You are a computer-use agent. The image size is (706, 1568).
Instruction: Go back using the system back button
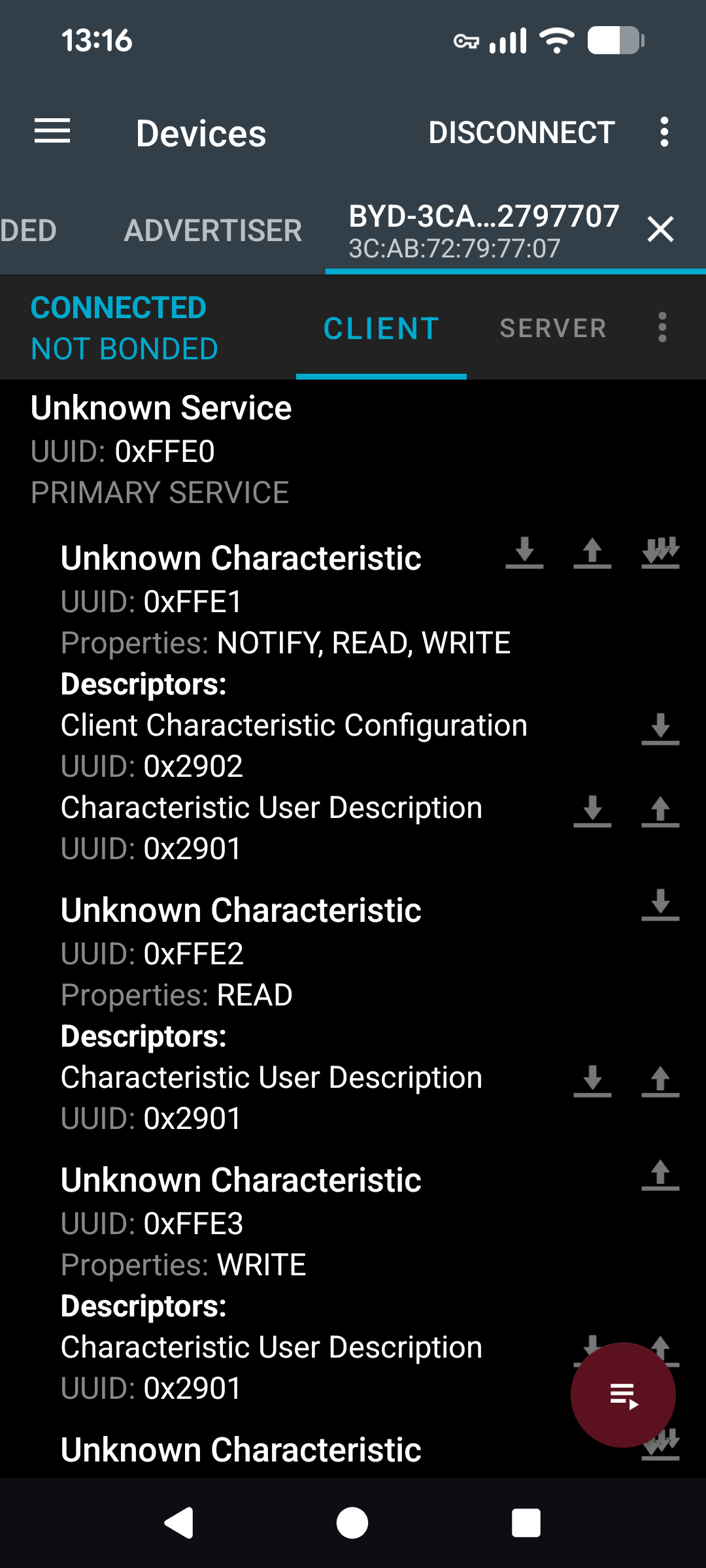(x=179, y=1523)
